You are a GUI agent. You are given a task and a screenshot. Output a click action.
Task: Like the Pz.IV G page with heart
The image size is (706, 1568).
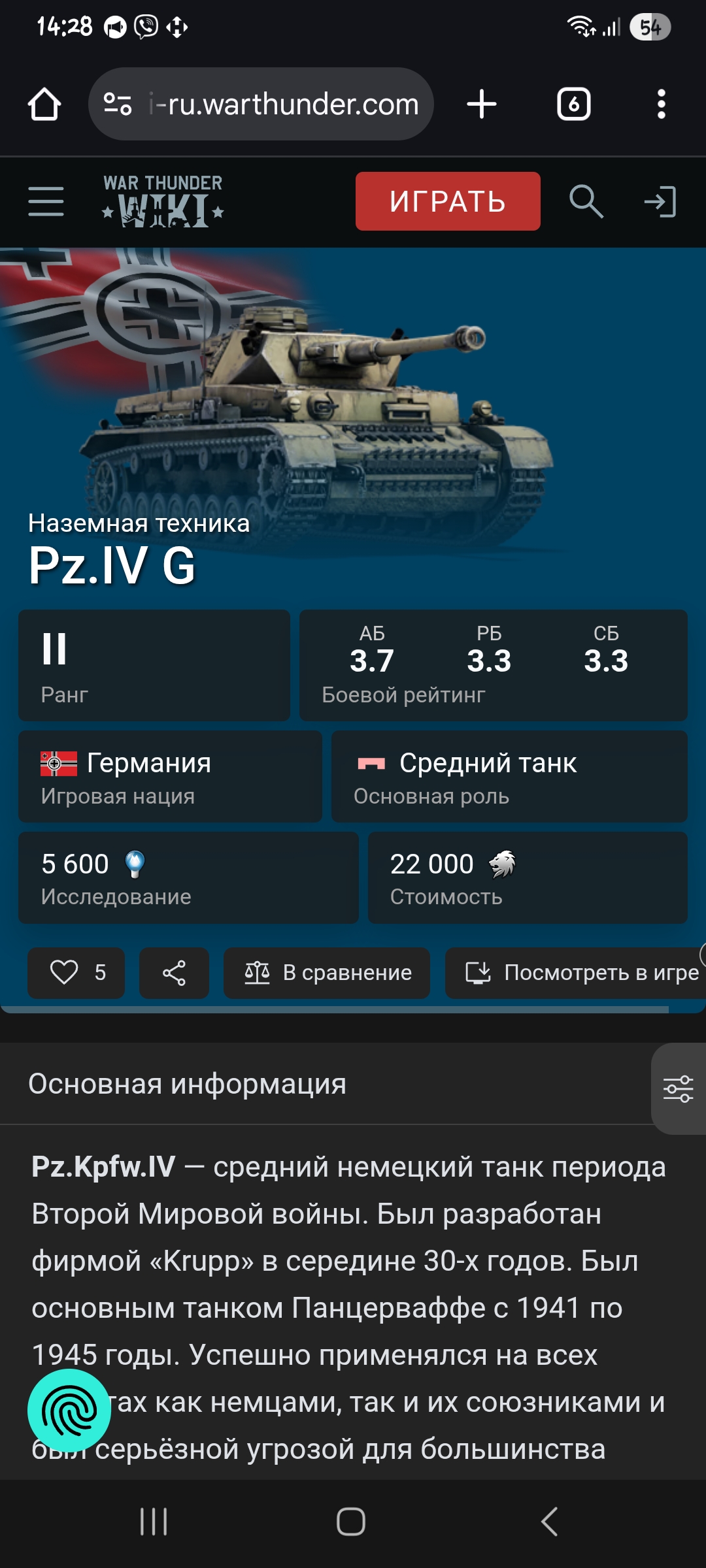(76, 973)
